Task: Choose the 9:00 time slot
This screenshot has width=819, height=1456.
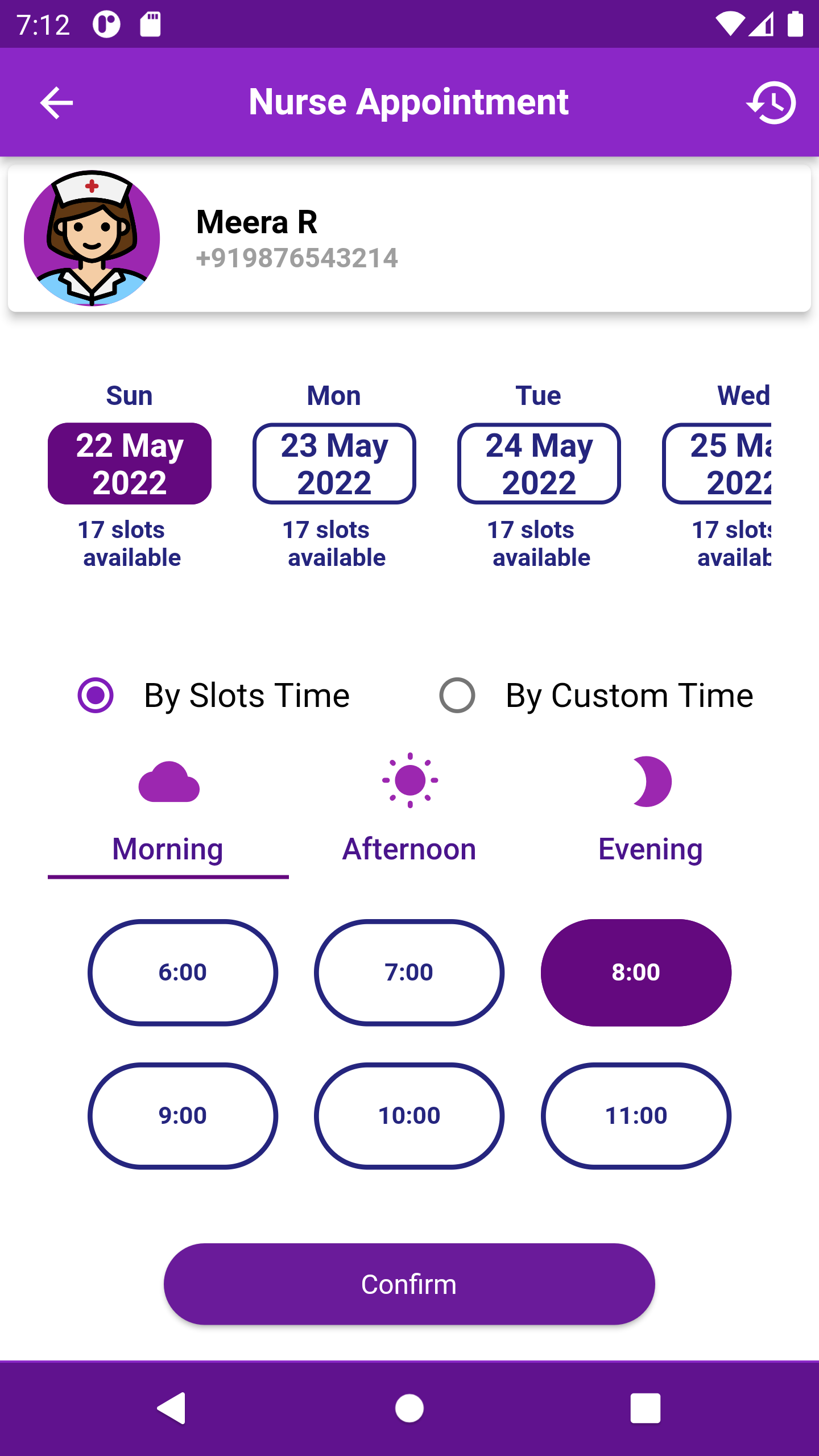Action: (183, 1116)
